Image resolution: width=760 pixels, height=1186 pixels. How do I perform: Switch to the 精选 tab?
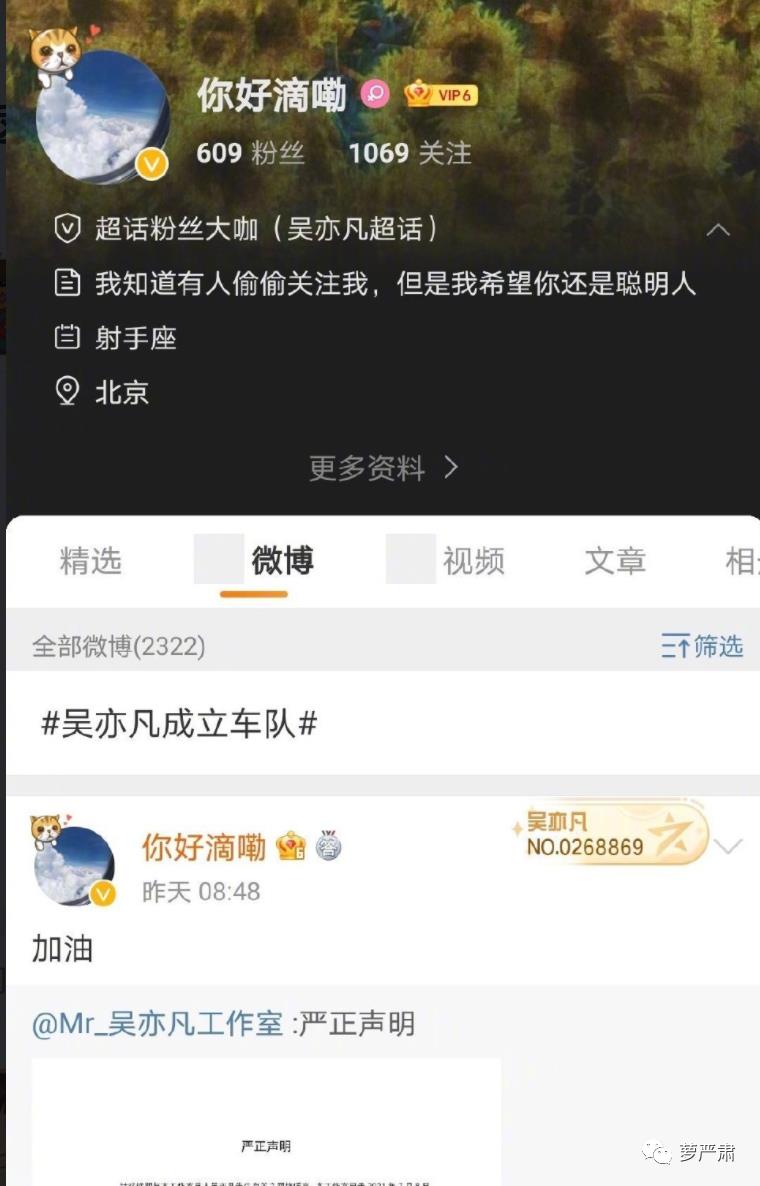pos(90,561)
